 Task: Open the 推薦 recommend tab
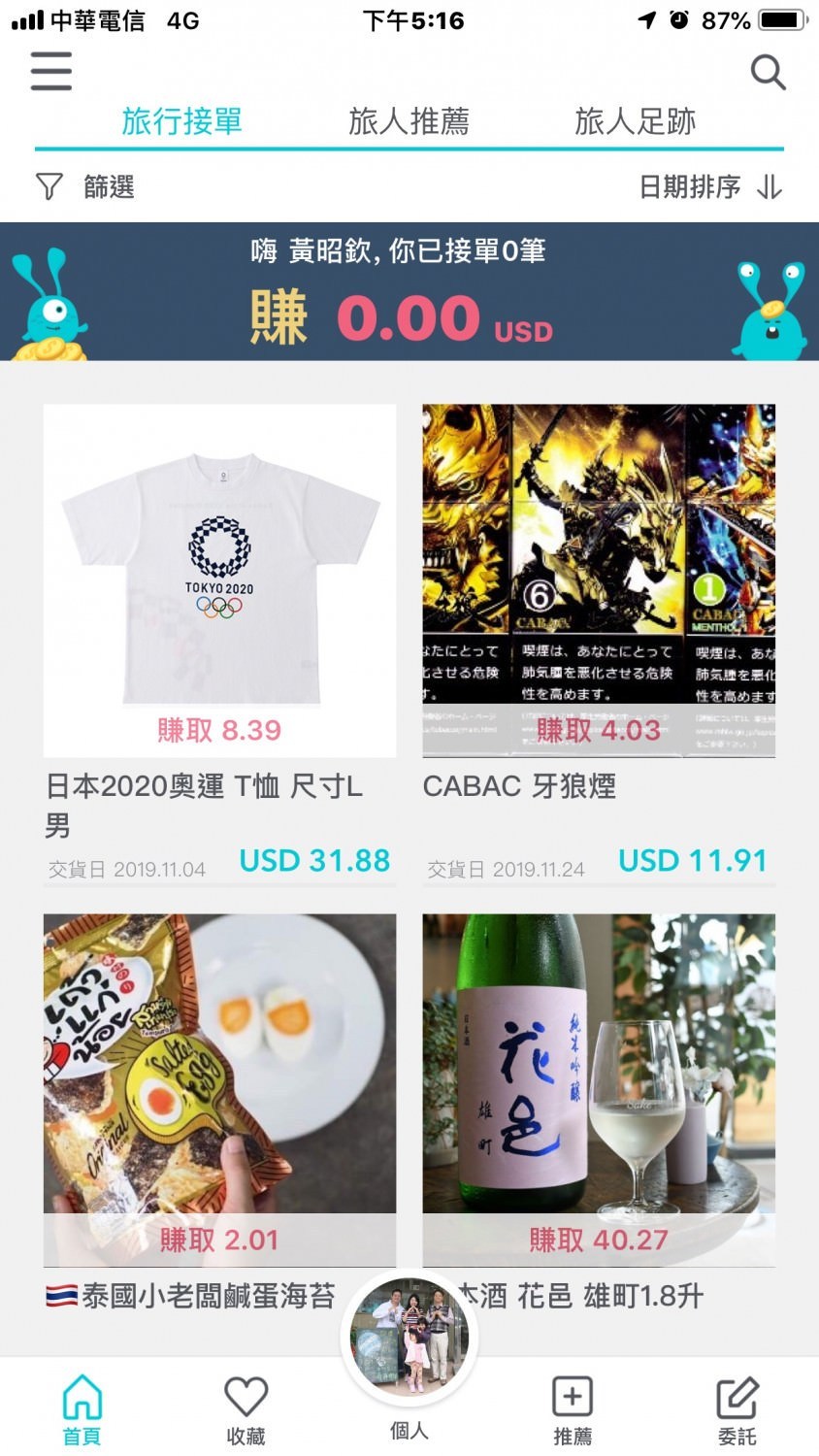tap(573, 1409)
